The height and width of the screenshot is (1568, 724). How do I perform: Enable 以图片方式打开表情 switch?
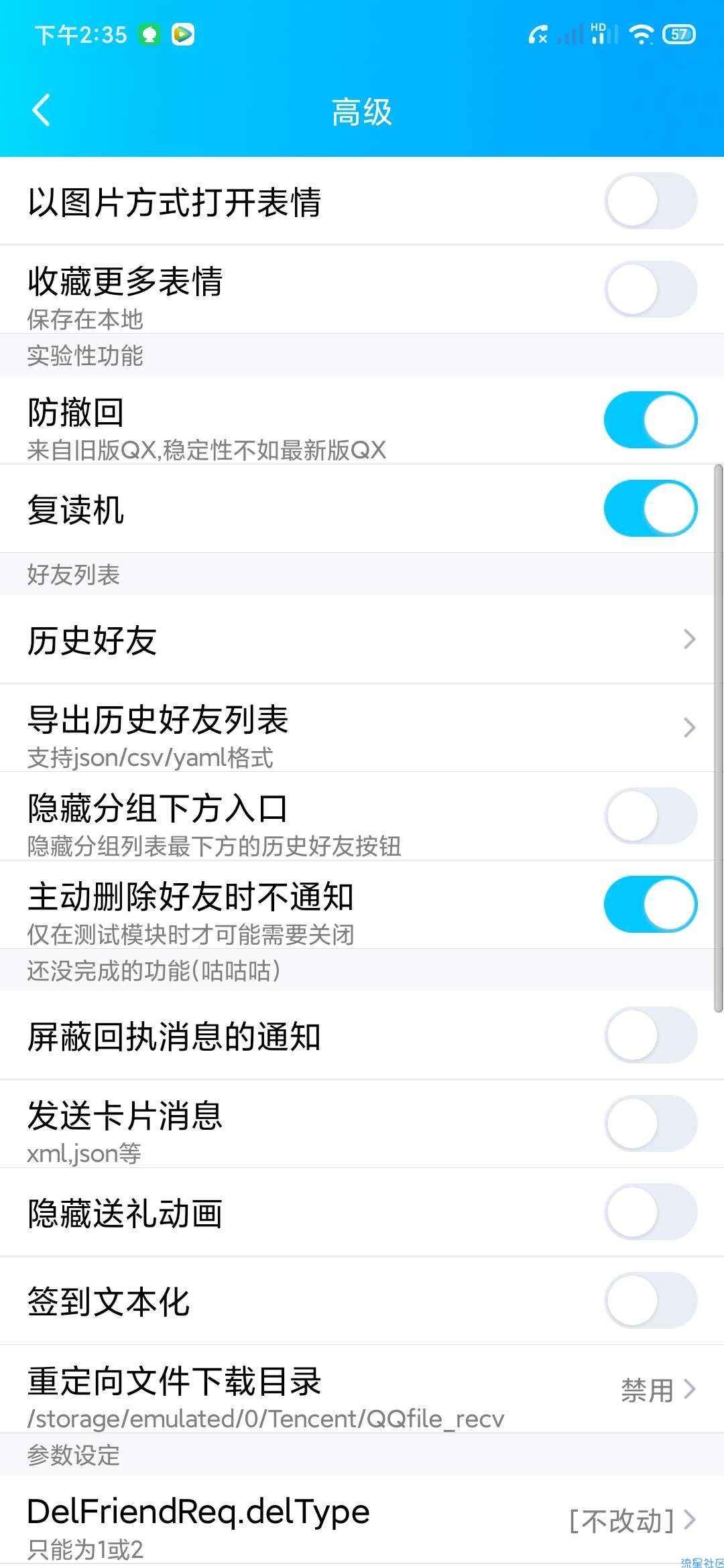tap(650, 201)
